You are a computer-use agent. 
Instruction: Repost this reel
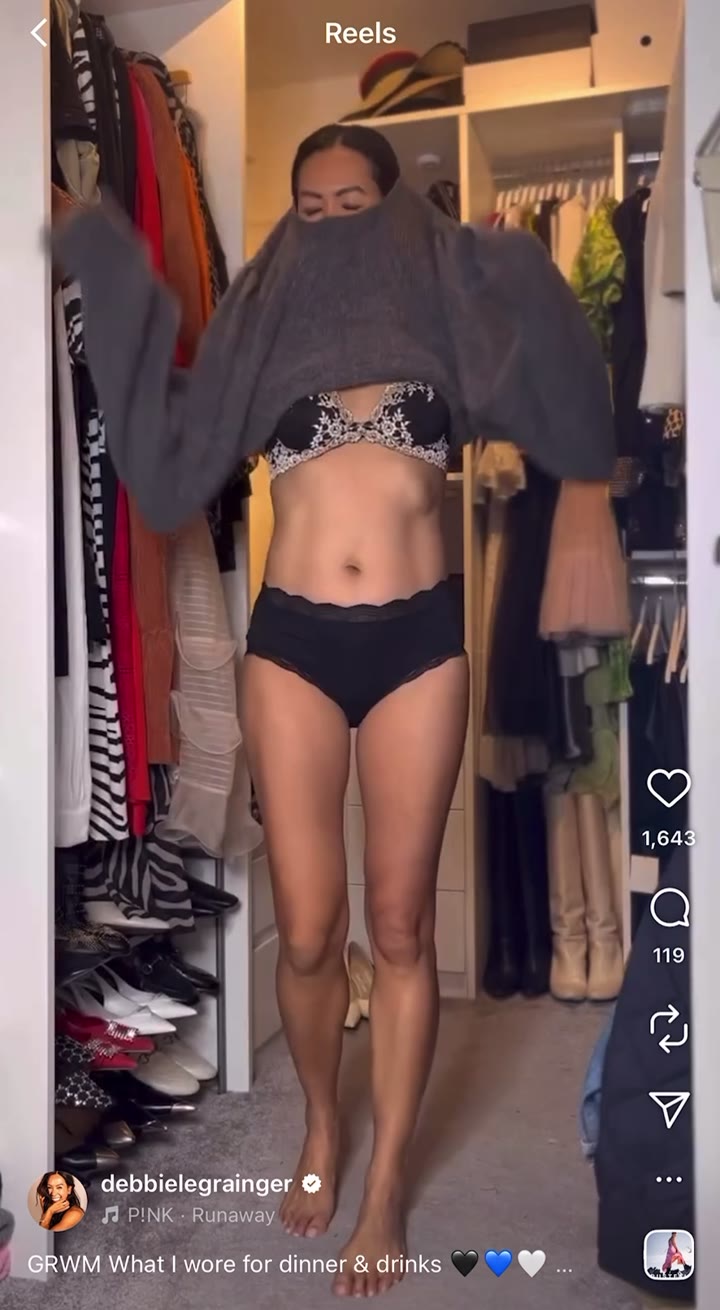[x=668, y=1028]
